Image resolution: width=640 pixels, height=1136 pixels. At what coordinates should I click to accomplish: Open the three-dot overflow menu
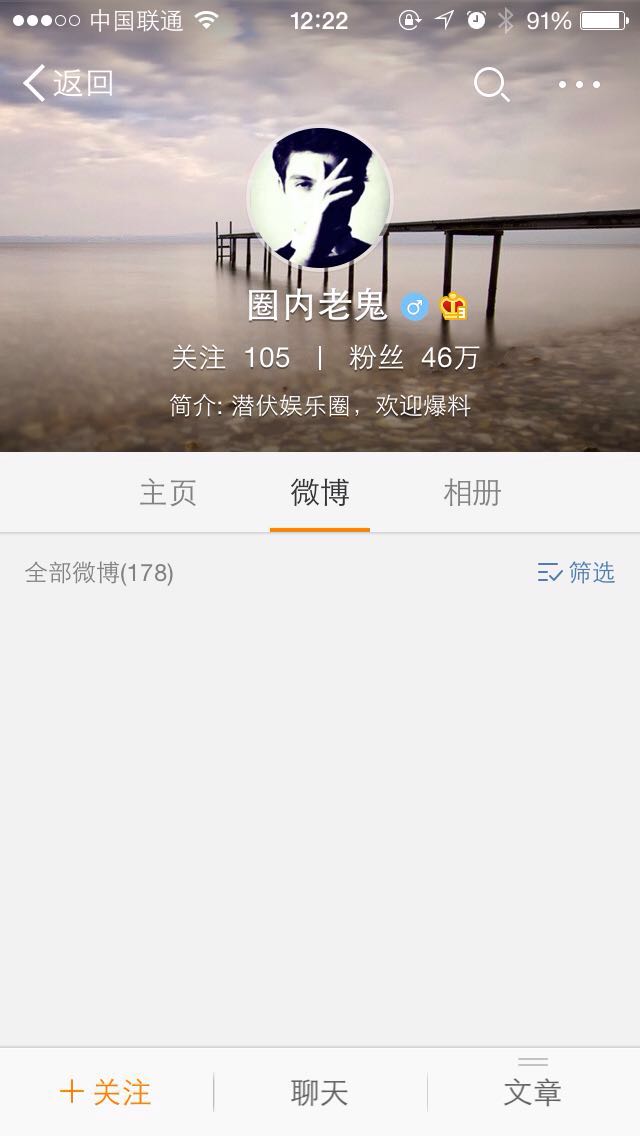click(x=579, y=85)
